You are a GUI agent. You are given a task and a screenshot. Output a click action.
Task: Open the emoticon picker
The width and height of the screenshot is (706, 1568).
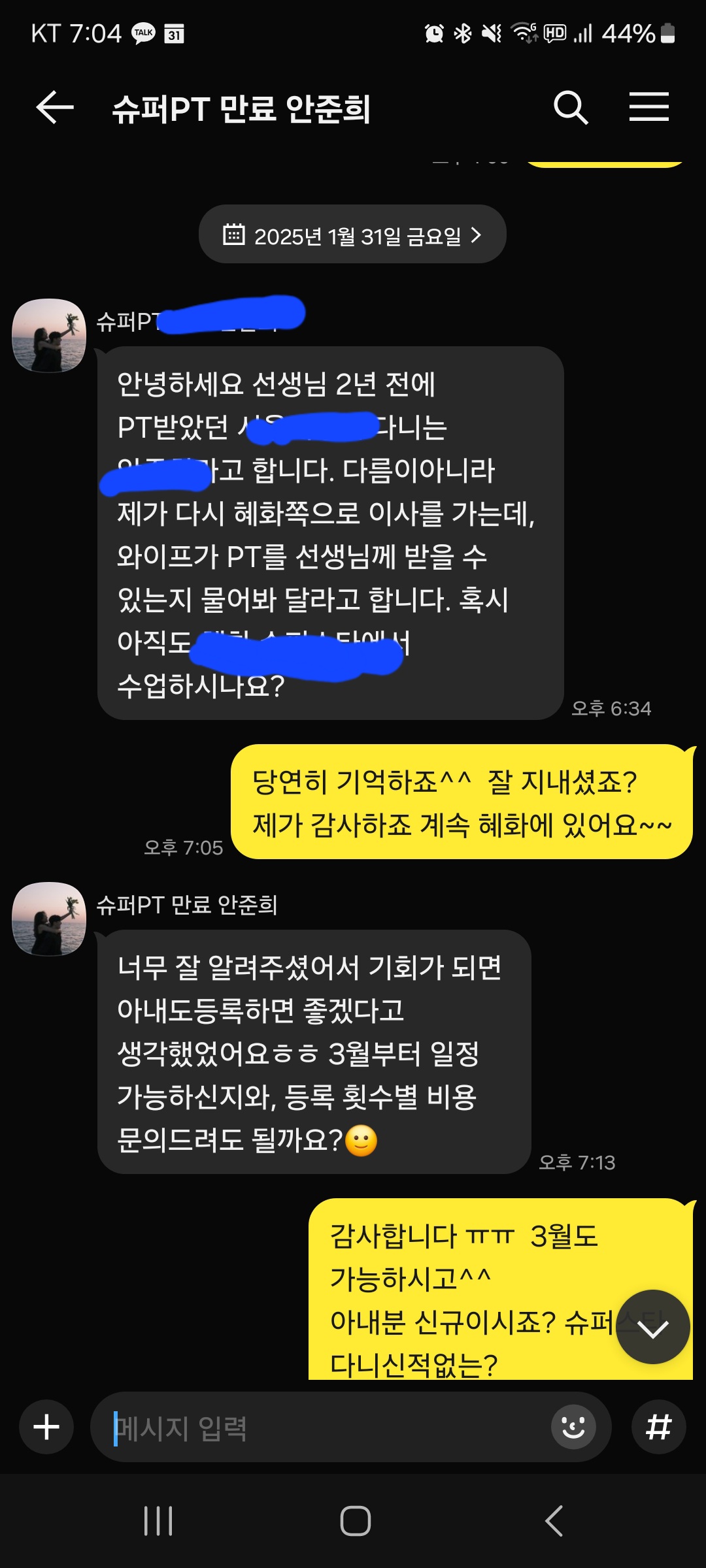573,1427
